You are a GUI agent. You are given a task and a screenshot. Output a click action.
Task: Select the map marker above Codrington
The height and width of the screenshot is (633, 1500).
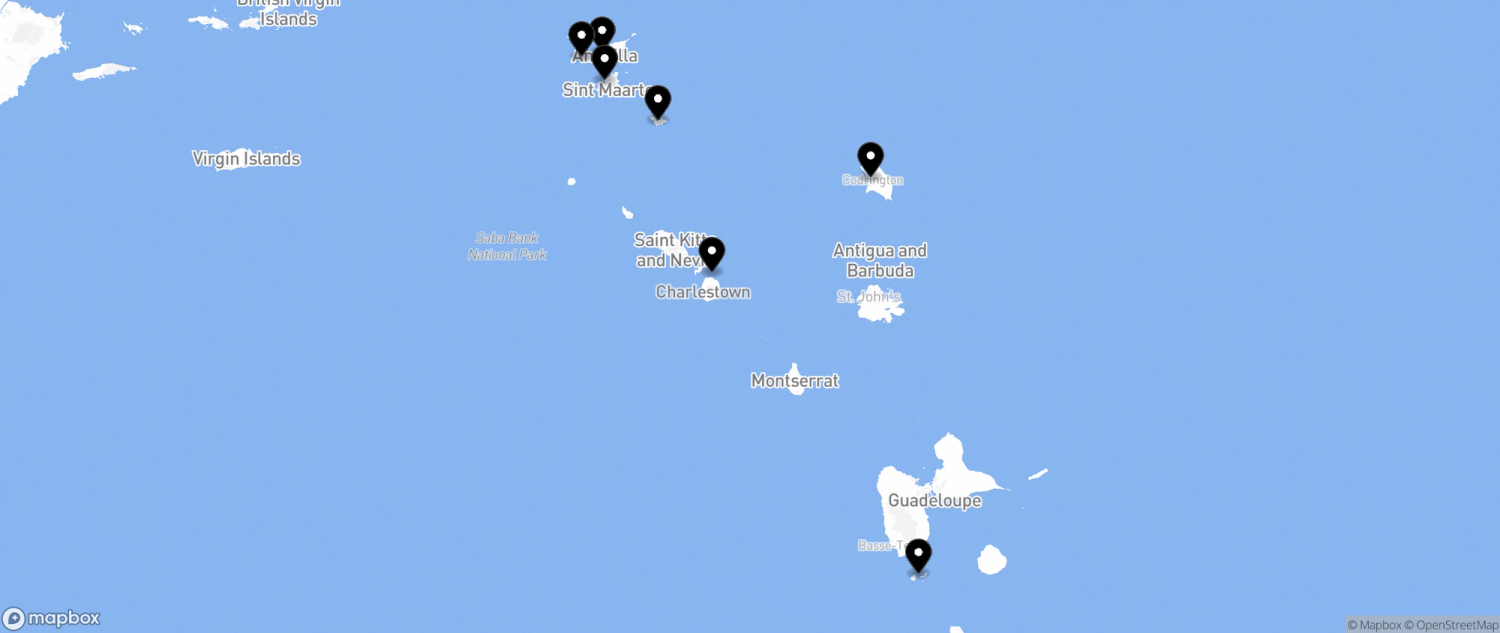[x=870, y=158]
